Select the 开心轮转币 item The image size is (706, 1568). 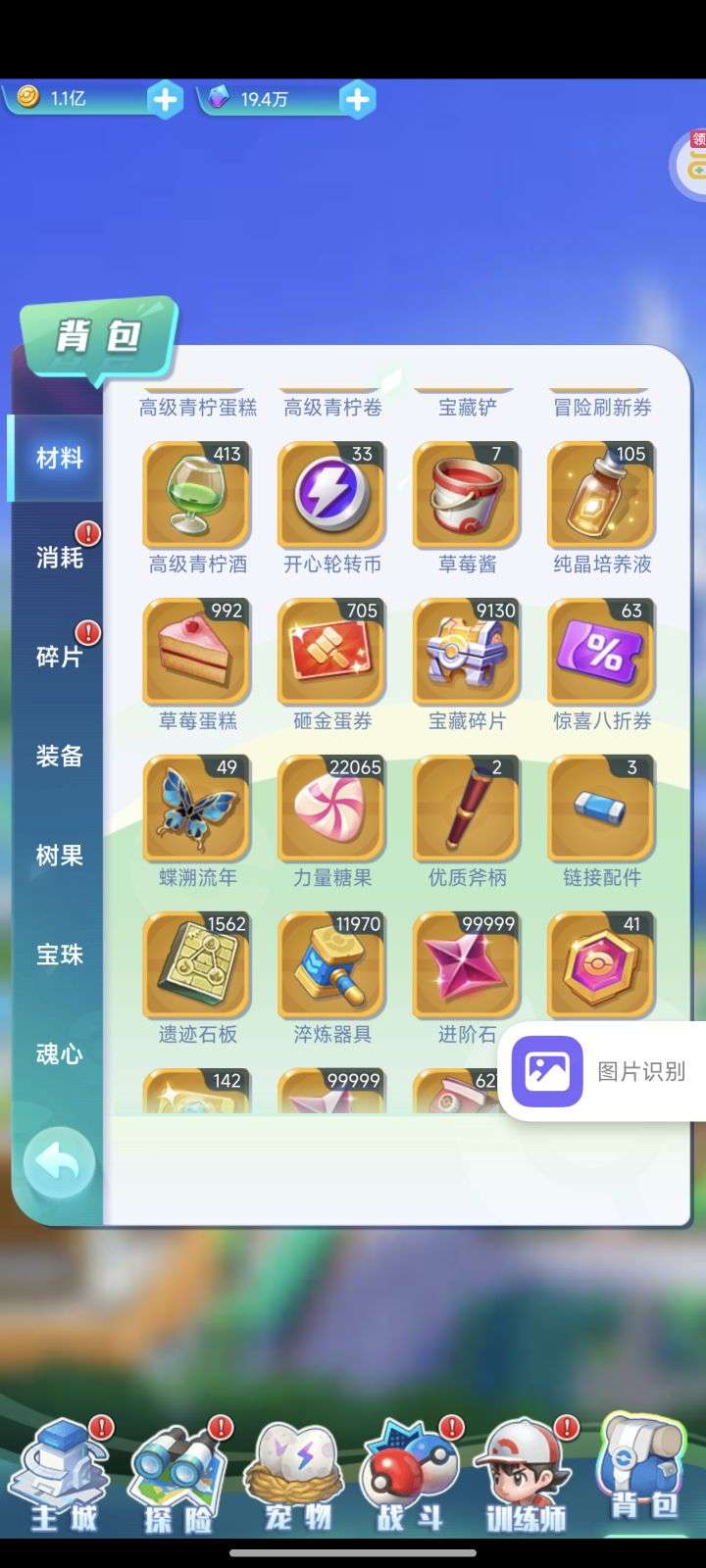click(331, 496)
